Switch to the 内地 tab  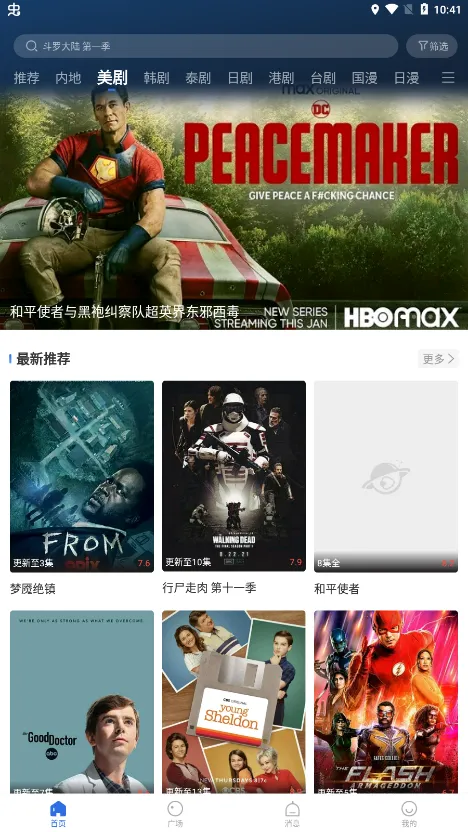coord(68,79)
